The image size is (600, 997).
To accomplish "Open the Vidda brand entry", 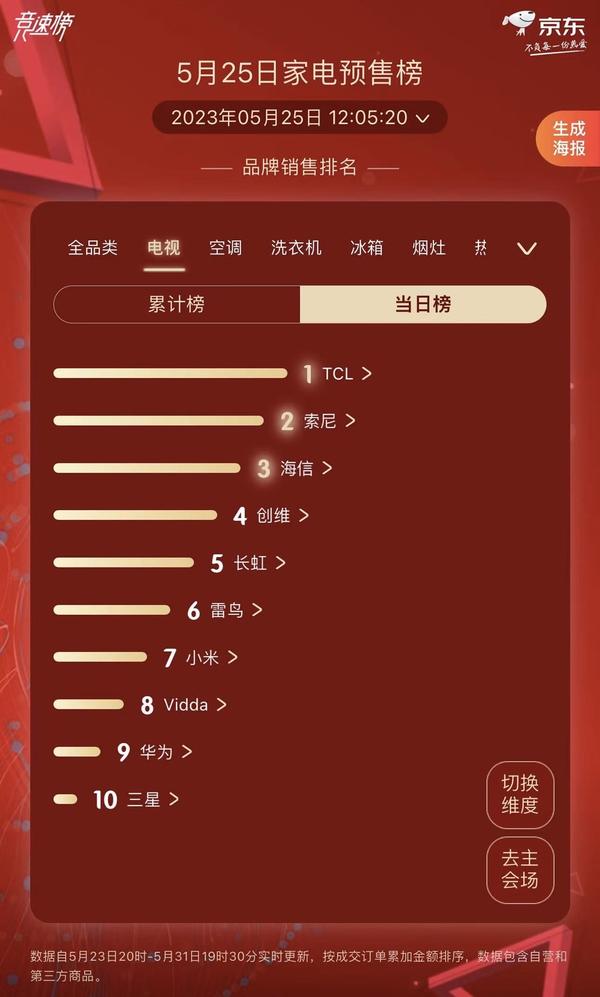I will (195, 705).
